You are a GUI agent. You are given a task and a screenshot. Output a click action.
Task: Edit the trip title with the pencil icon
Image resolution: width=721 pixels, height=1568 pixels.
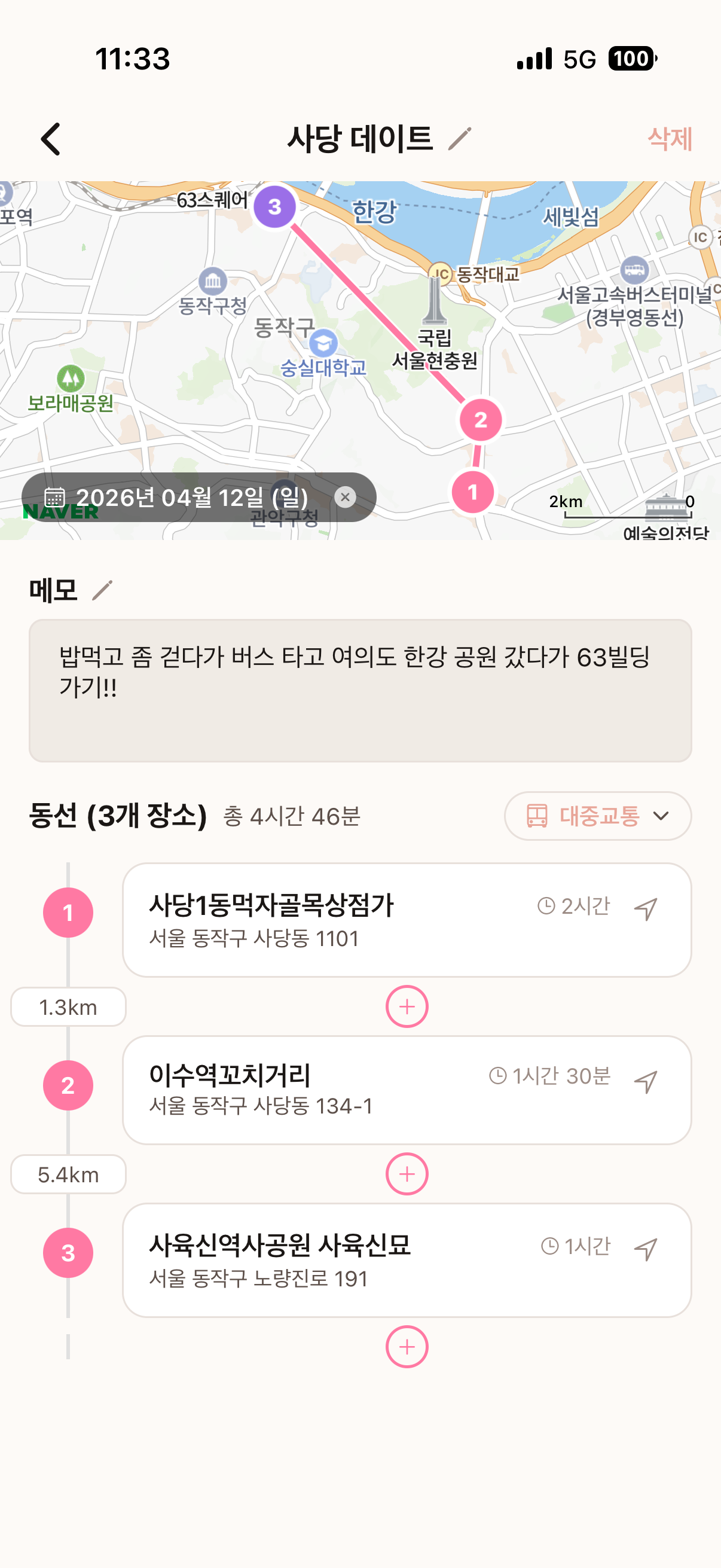pos(460,139)
